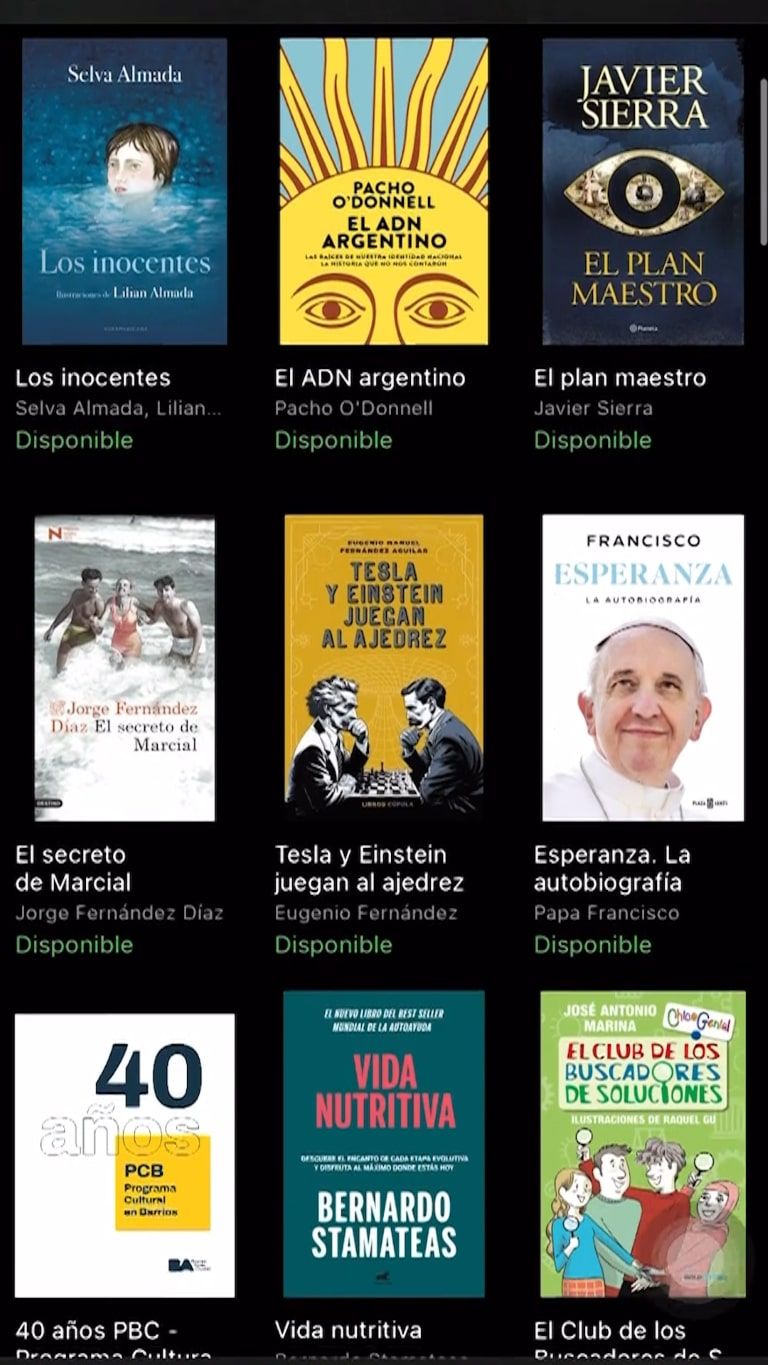The width and height of the screenshot is (768, 1365).
Task: Select the title El plan maestro
Action: point(620,378)
